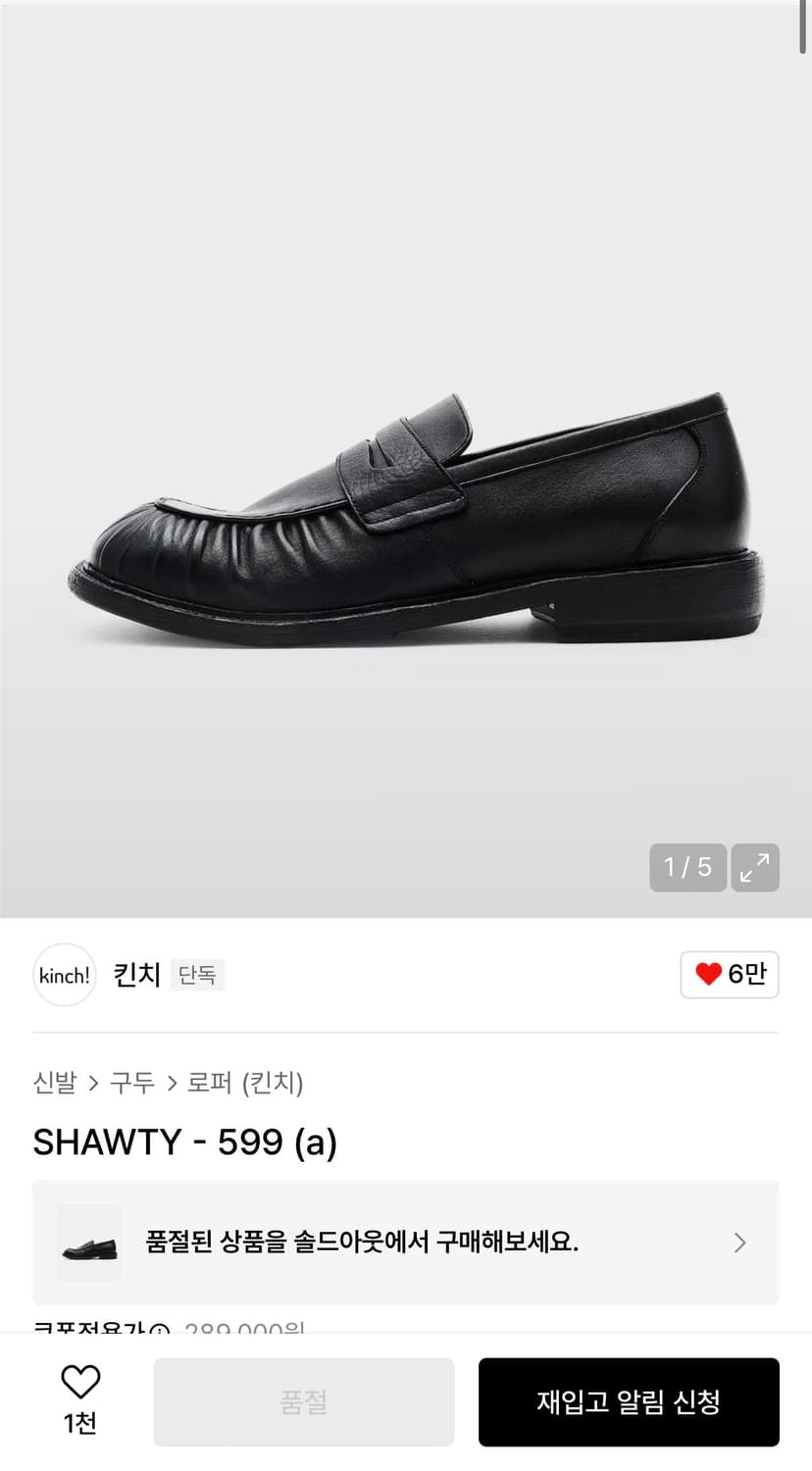Tap the 단독 exclusive badge

pyautogui.click(x=197, y=975)
